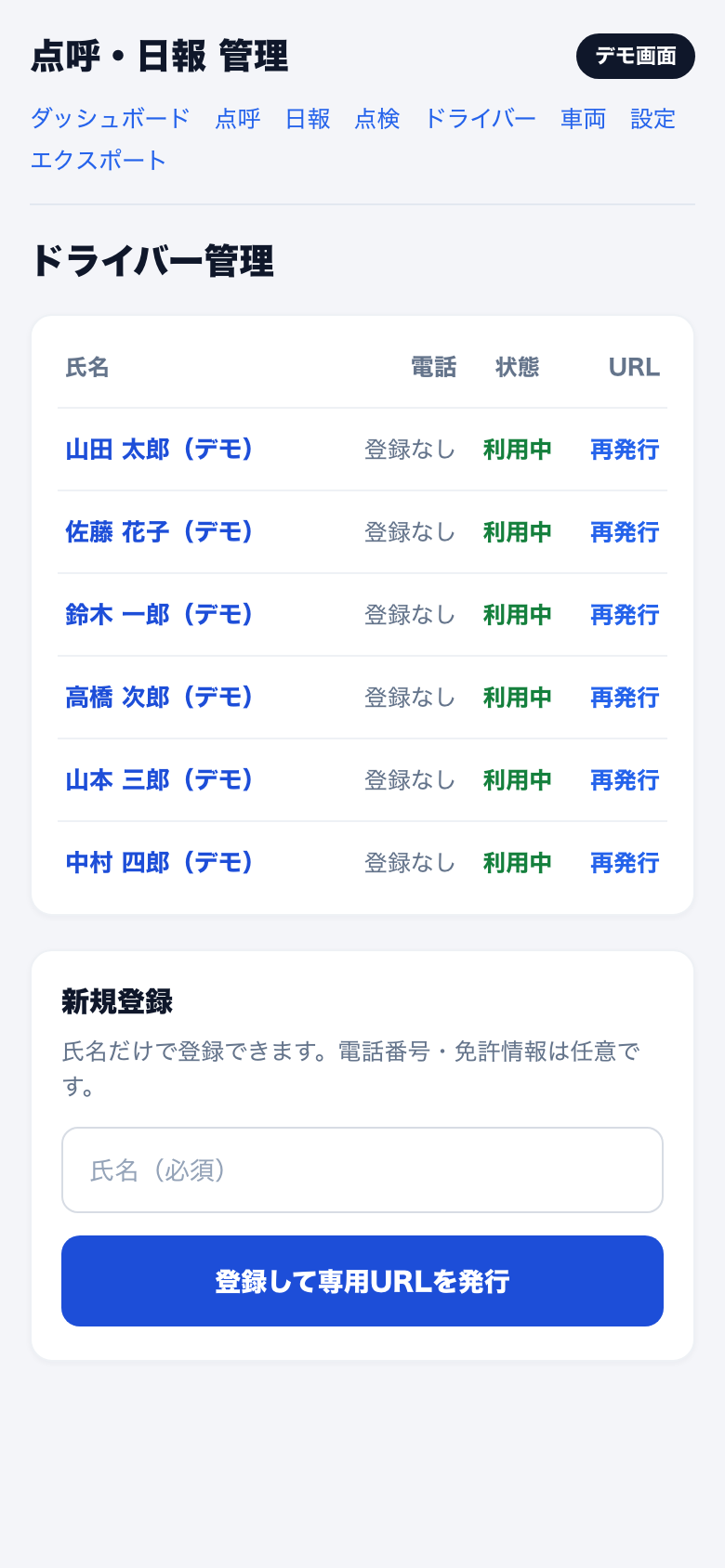Switch to the 点検 page

(377, 119)
